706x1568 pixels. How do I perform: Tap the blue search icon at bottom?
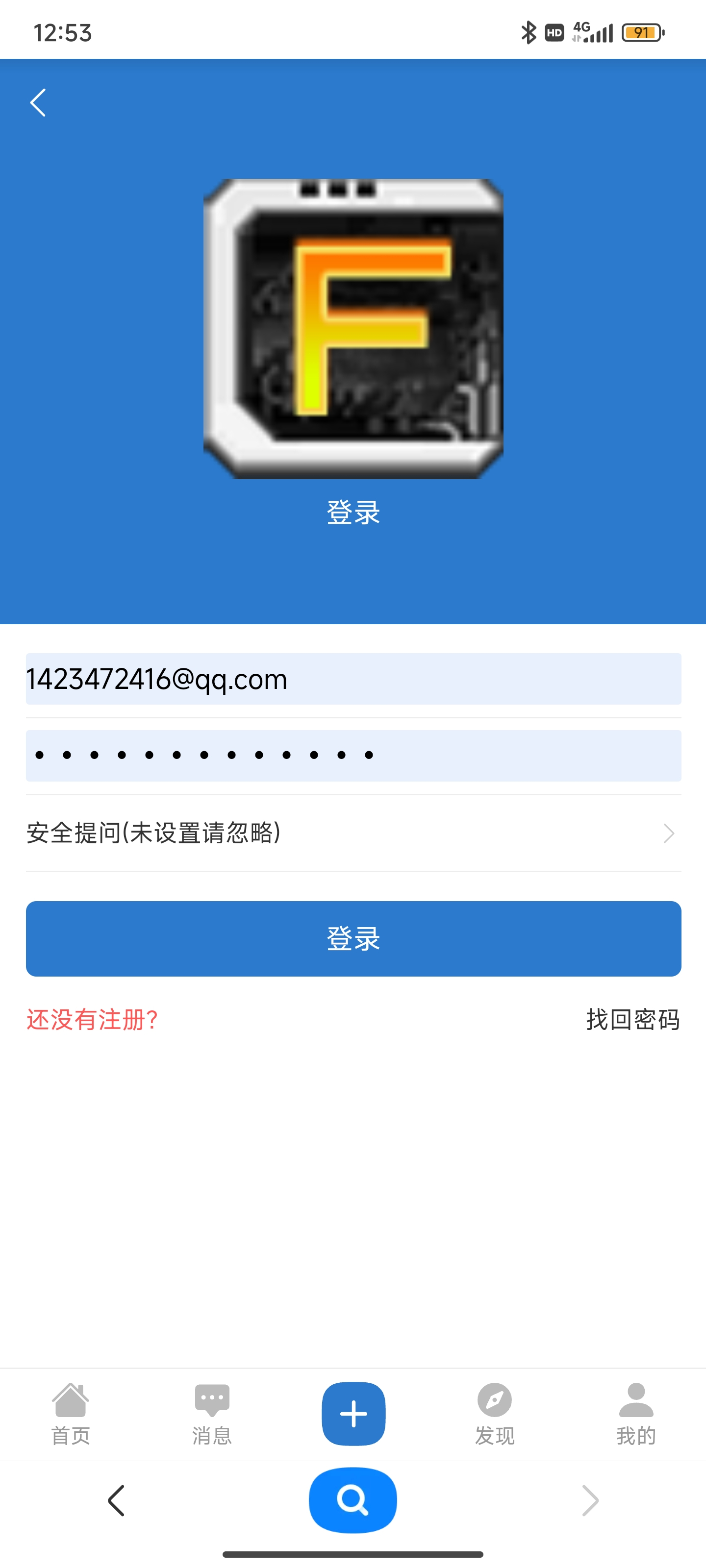pos(353,1500)
